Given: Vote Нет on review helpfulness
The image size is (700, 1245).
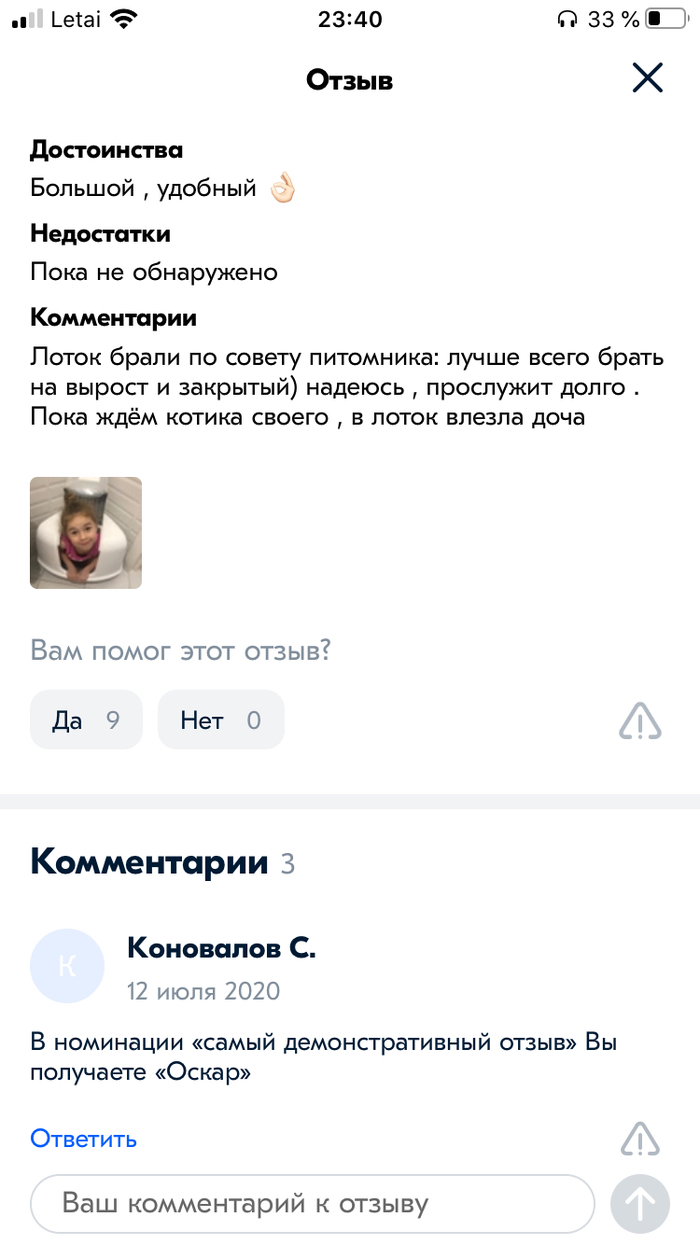Looking at the screenshot, I should [221, 720].
